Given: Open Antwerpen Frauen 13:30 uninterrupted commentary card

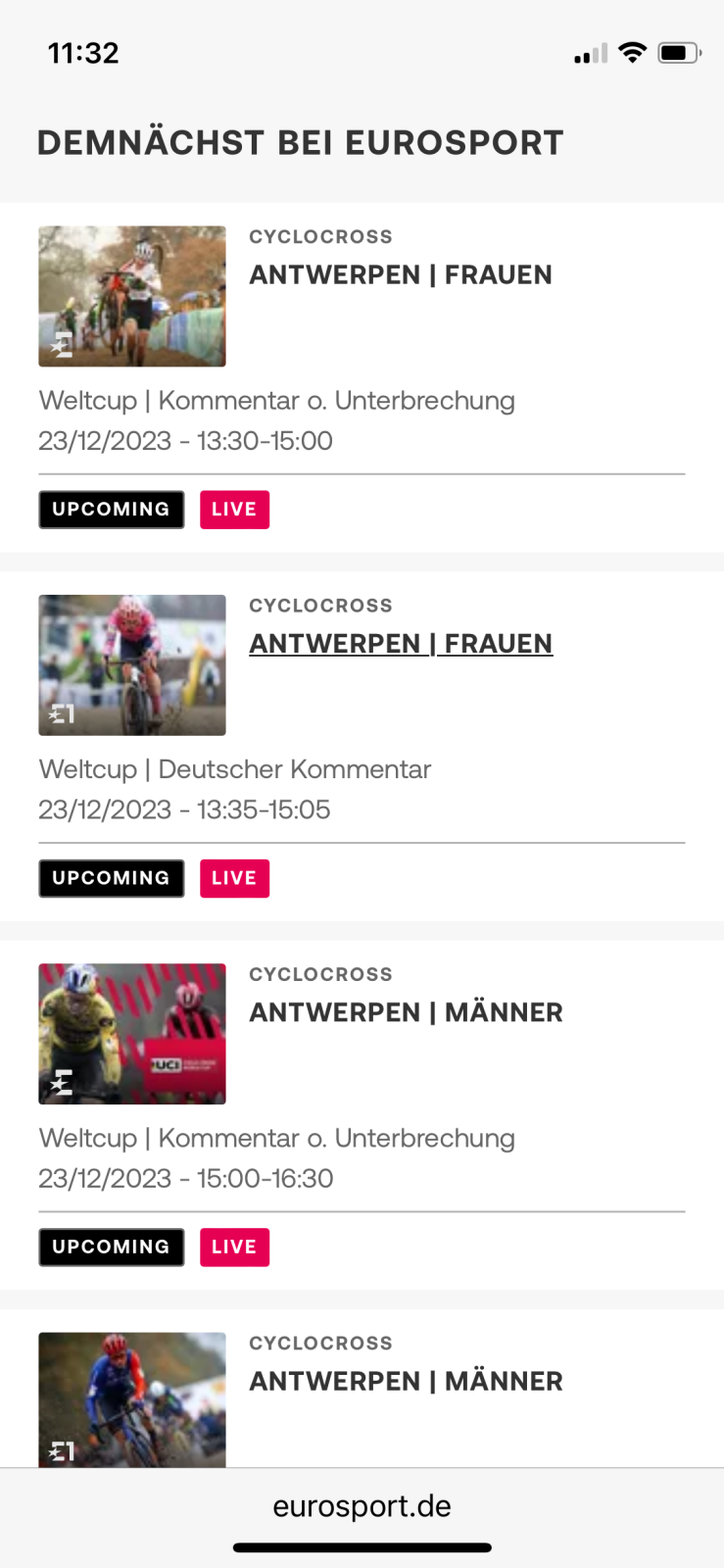Looking at the screenshot, I should click(x=400, y=275).
